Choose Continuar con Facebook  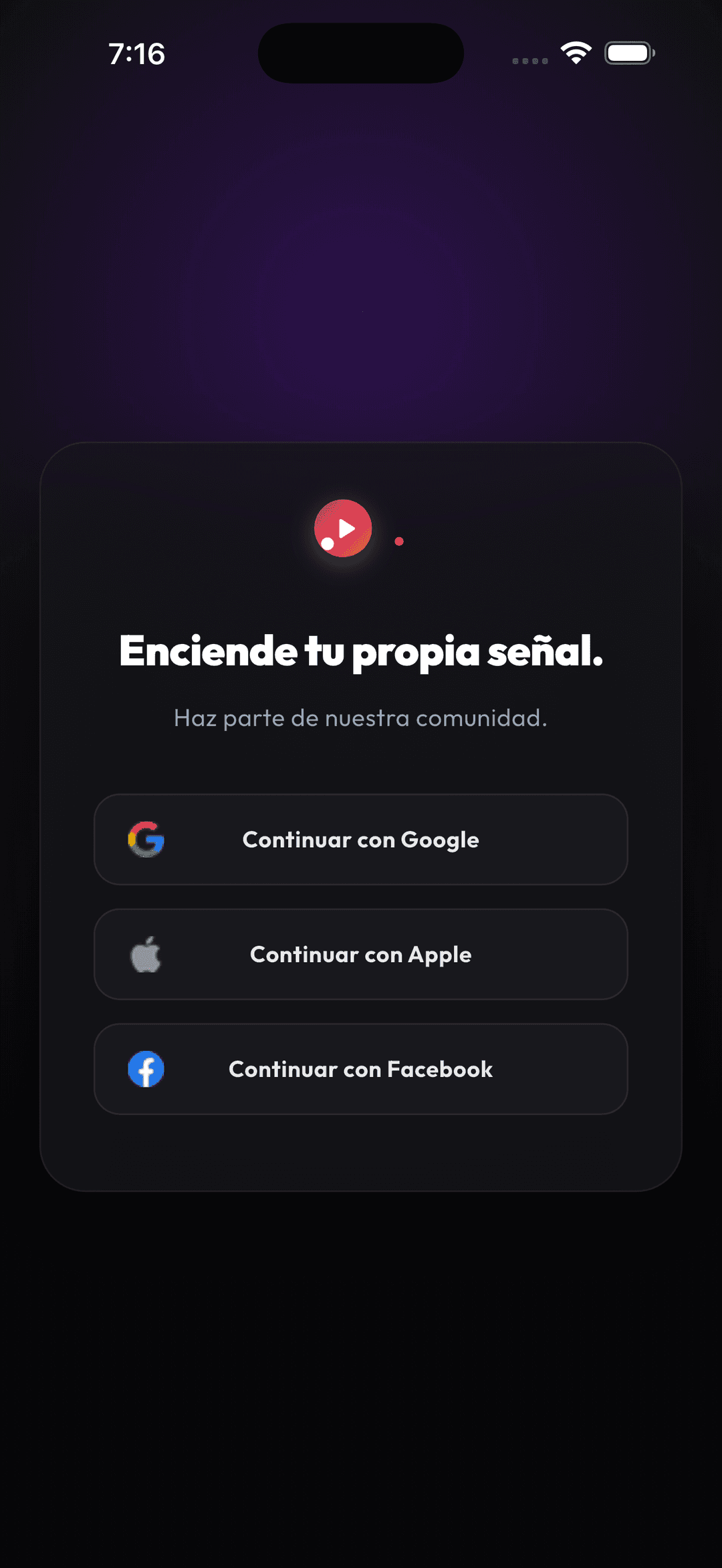(361, 1069)
